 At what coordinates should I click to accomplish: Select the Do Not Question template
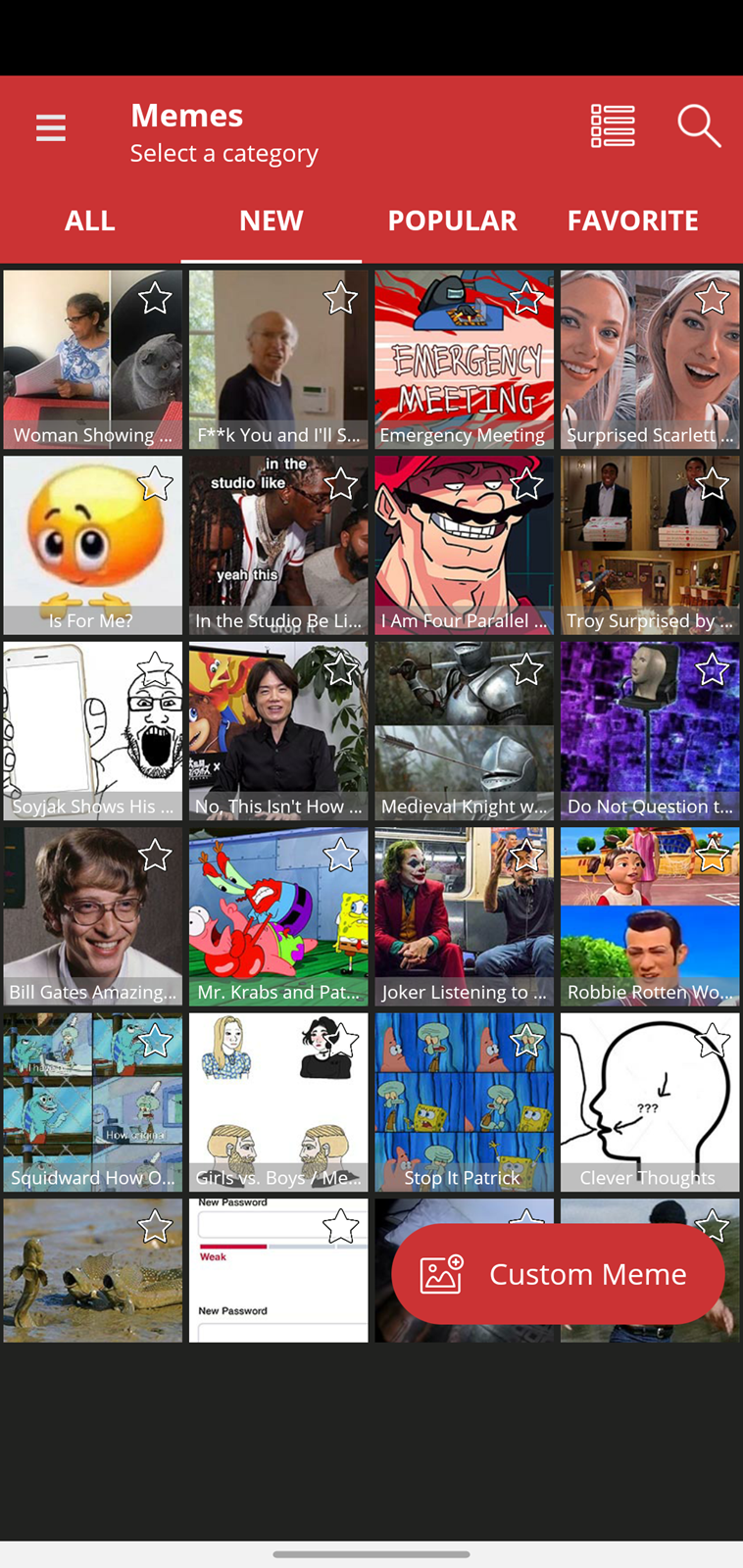point(650,731)
